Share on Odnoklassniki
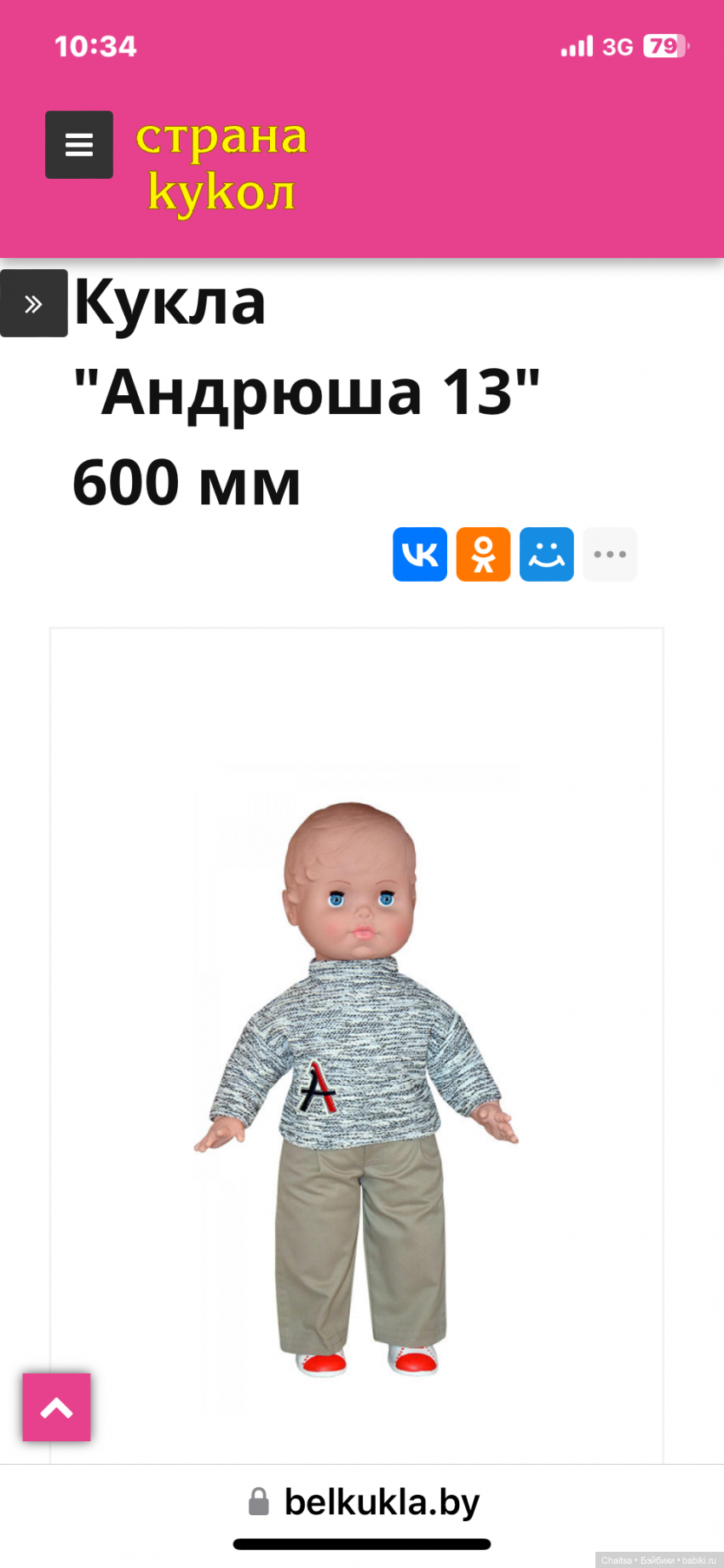Viewport: 724px width, 1568px height. (483, 554)
